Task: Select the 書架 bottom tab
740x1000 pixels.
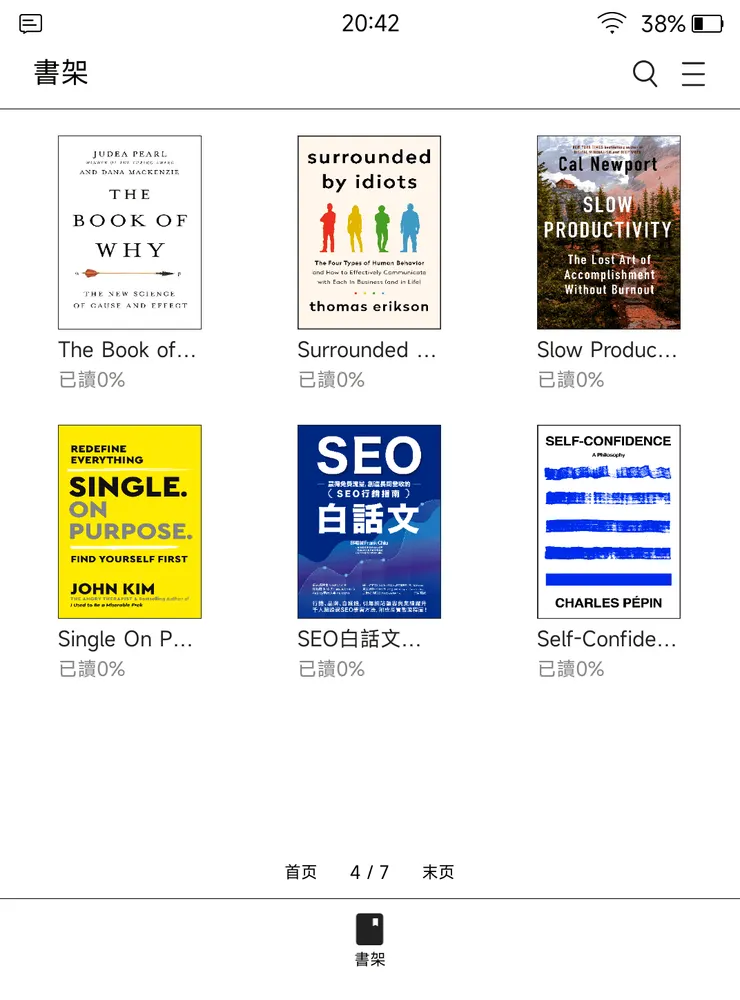Action: pos(370,940)
